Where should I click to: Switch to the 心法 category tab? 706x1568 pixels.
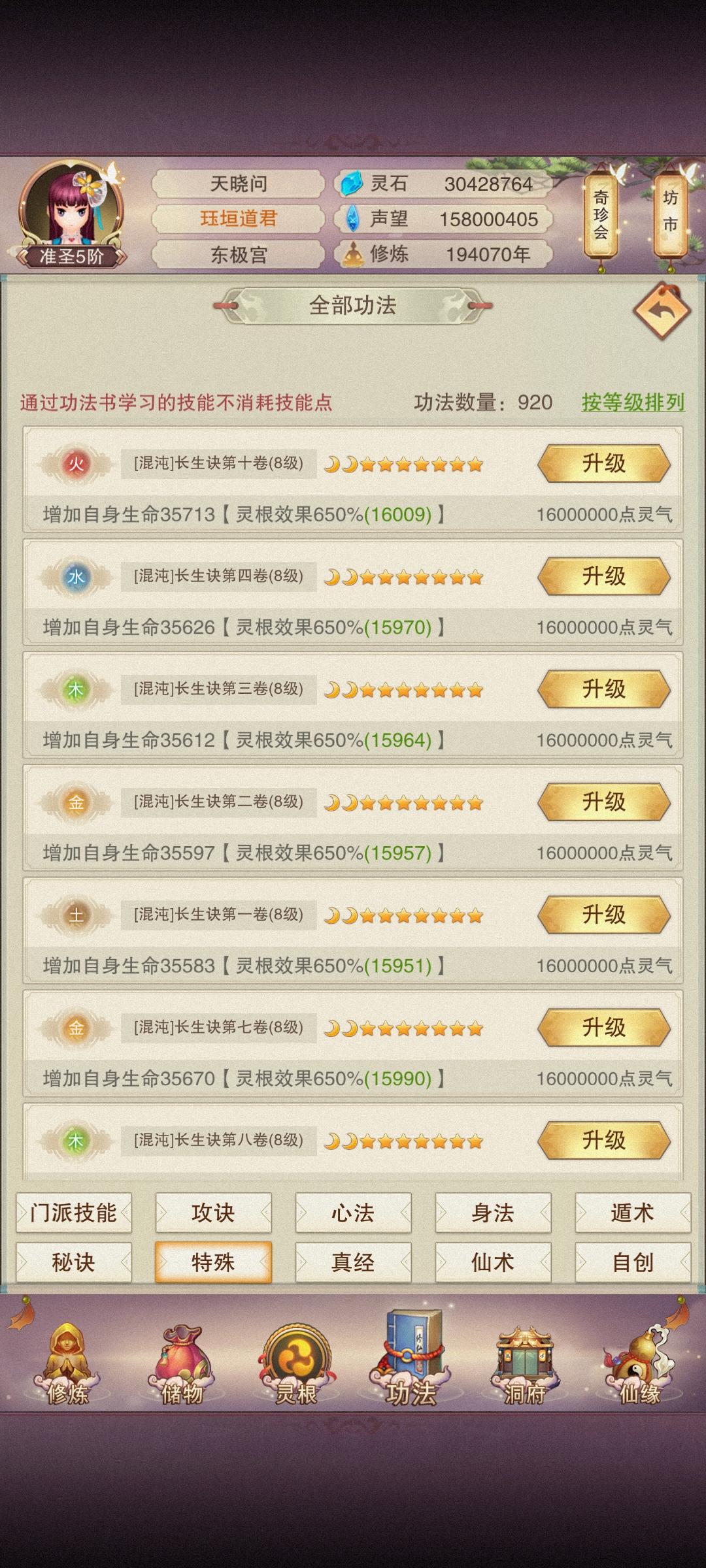coord(353,1213)
